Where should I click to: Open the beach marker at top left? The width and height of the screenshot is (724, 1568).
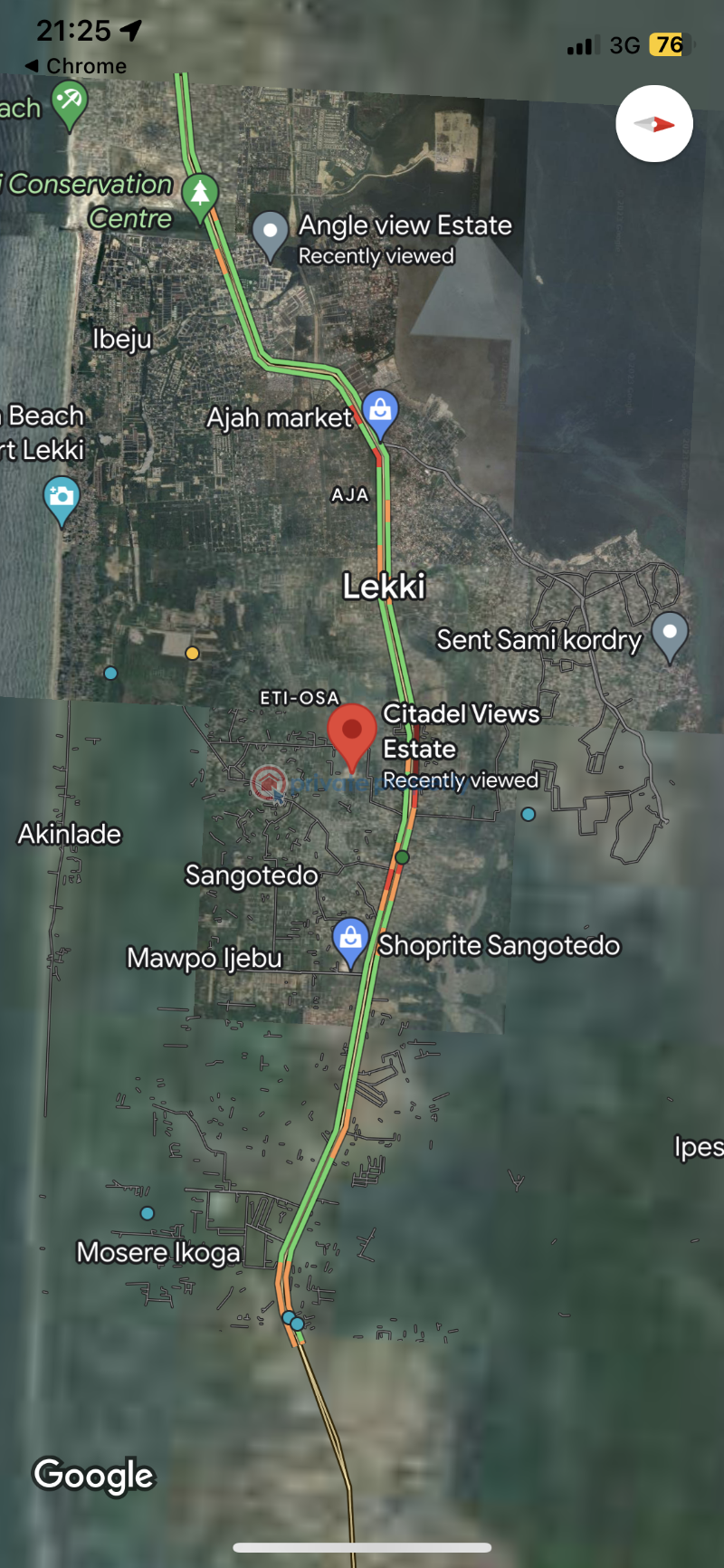click(69, 100)
